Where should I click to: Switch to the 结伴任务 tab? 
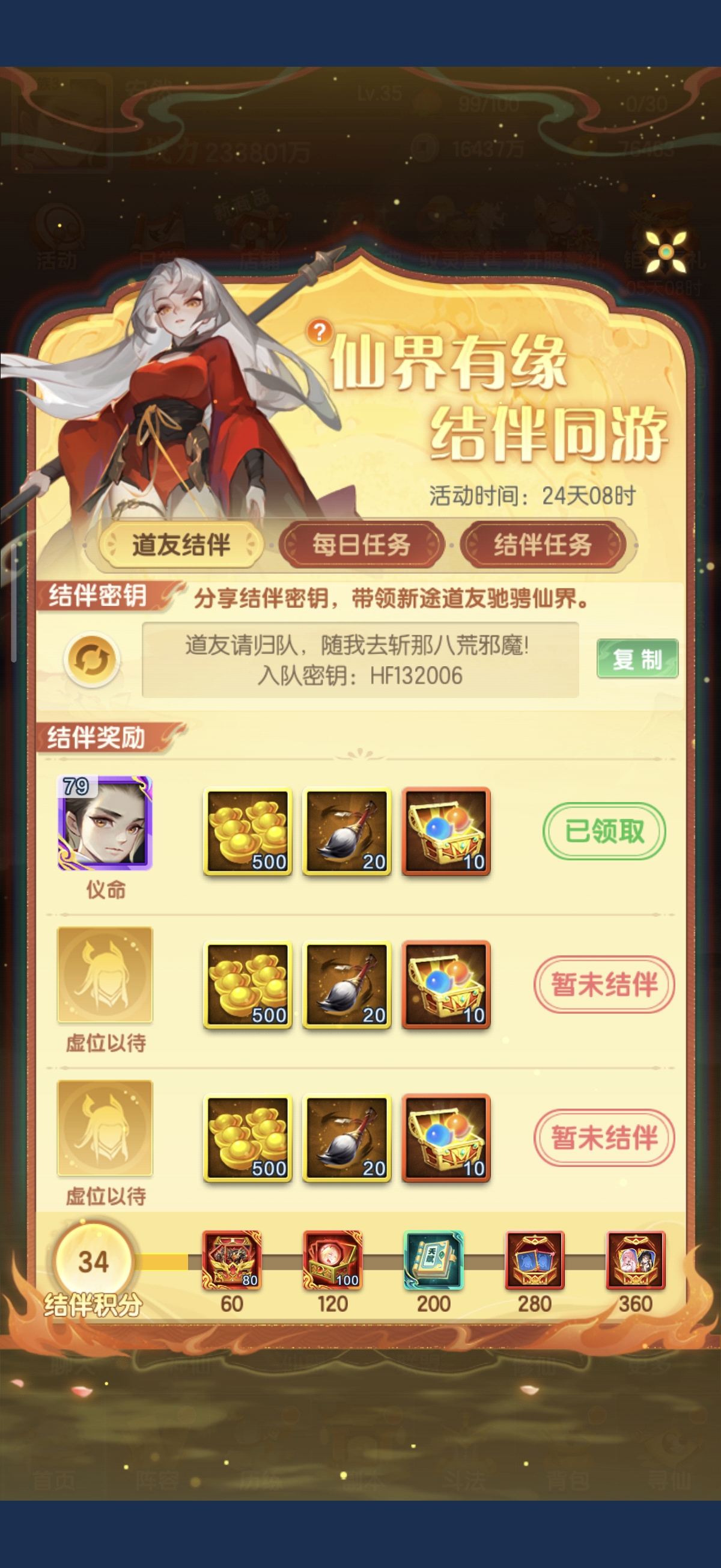543,545
